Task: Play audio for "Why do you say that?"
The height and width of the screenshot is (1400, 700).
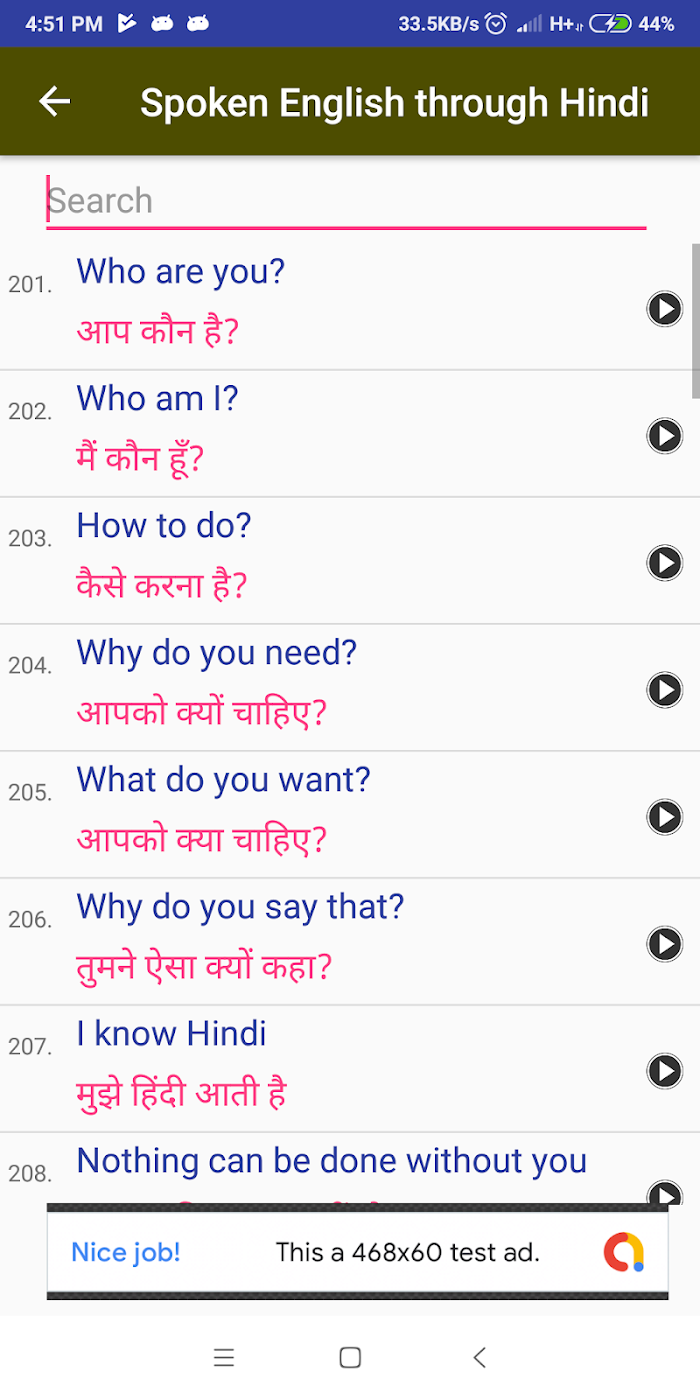Action: [665, 944]
